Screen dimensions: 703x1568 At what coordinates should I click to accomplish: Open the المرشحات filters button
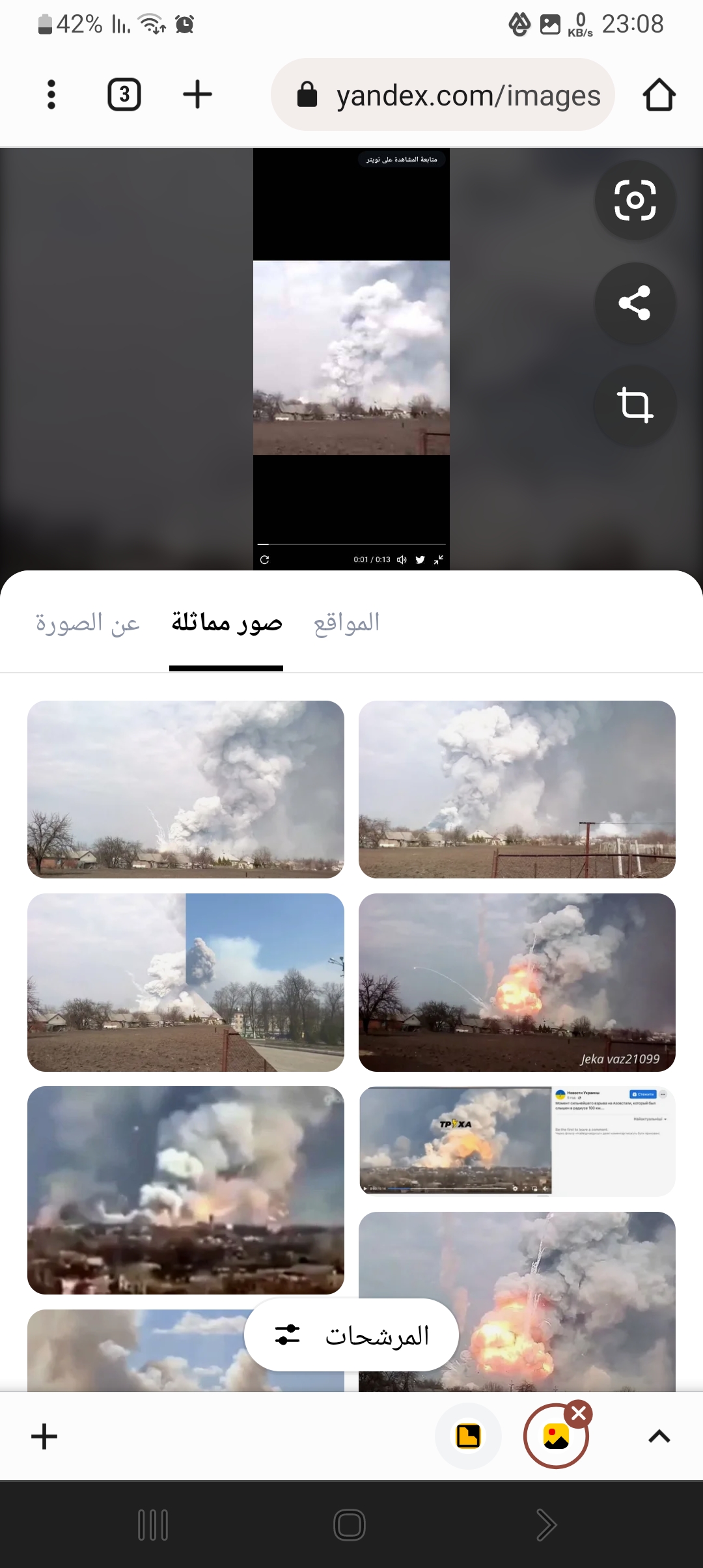coord(351,1335)
